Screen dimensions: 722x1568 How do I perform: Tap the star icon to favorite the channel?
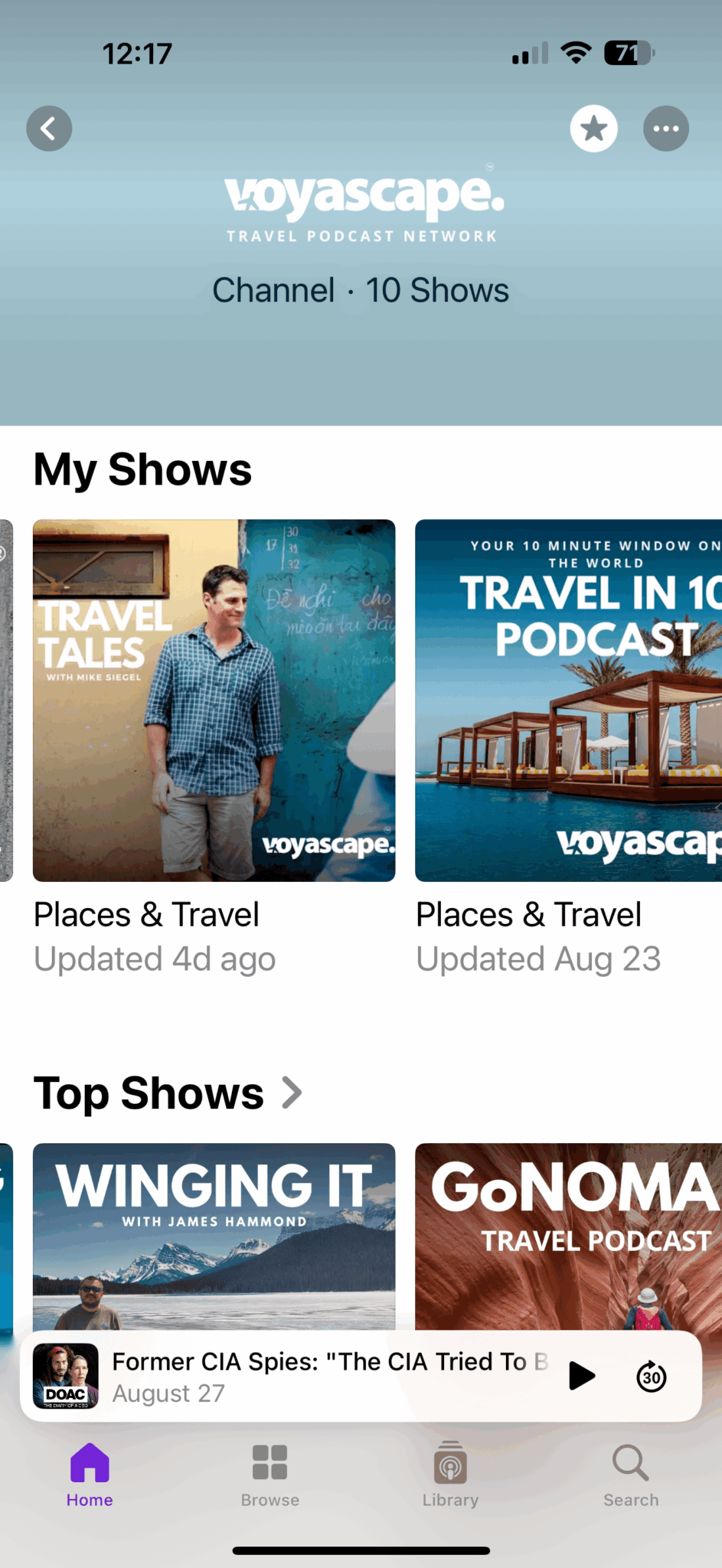pyautogui.click(x=593, y=128)
